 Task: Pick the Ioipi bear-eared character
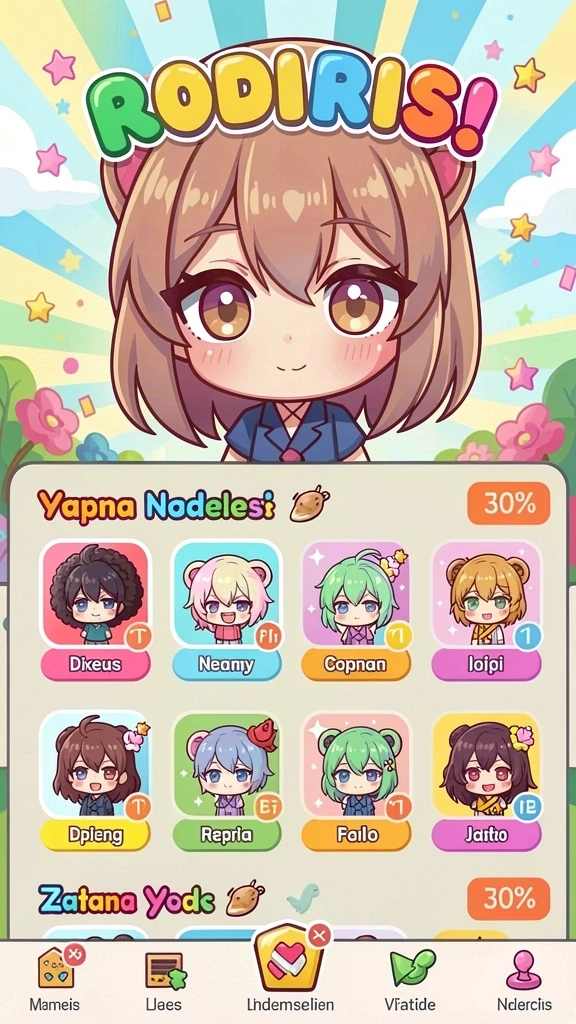(x=487, y=610)
